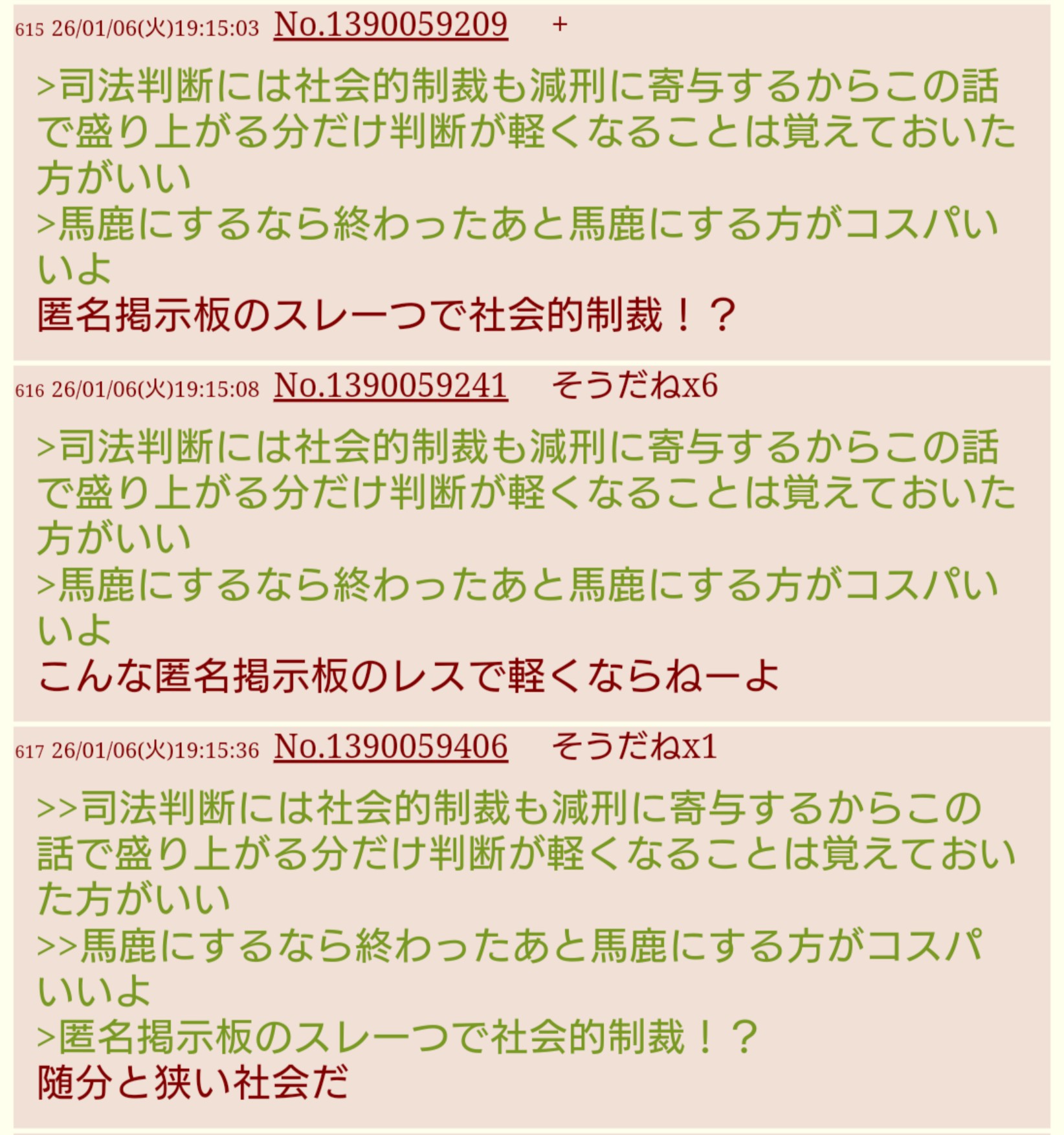
Task: Tap そうだねx6 on post 616
Action: point(634,386)
